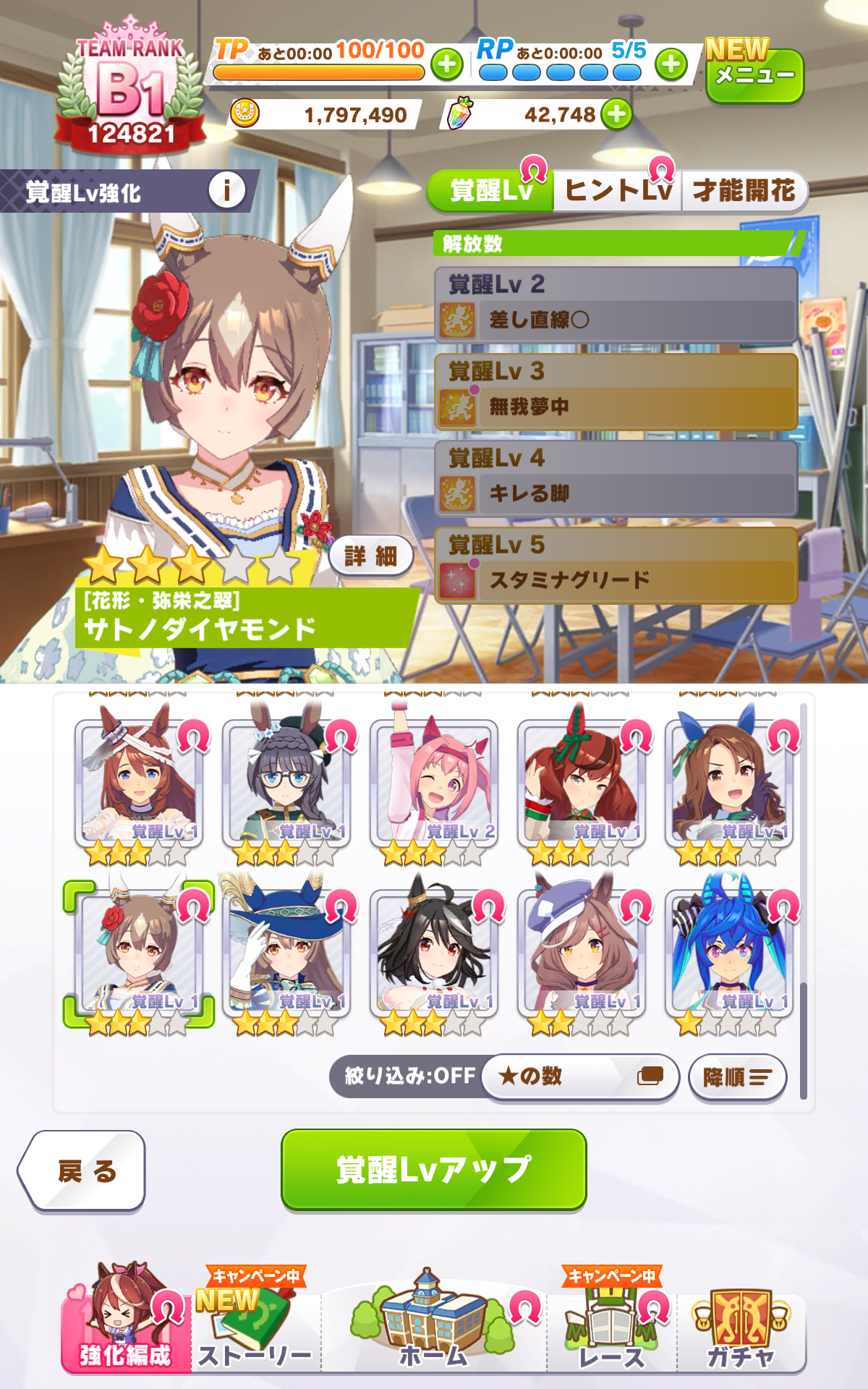The image size is (868, 1389).
Task: View the 覚醒Lv 3 skill 無我夢中
Action: (616, 391)
